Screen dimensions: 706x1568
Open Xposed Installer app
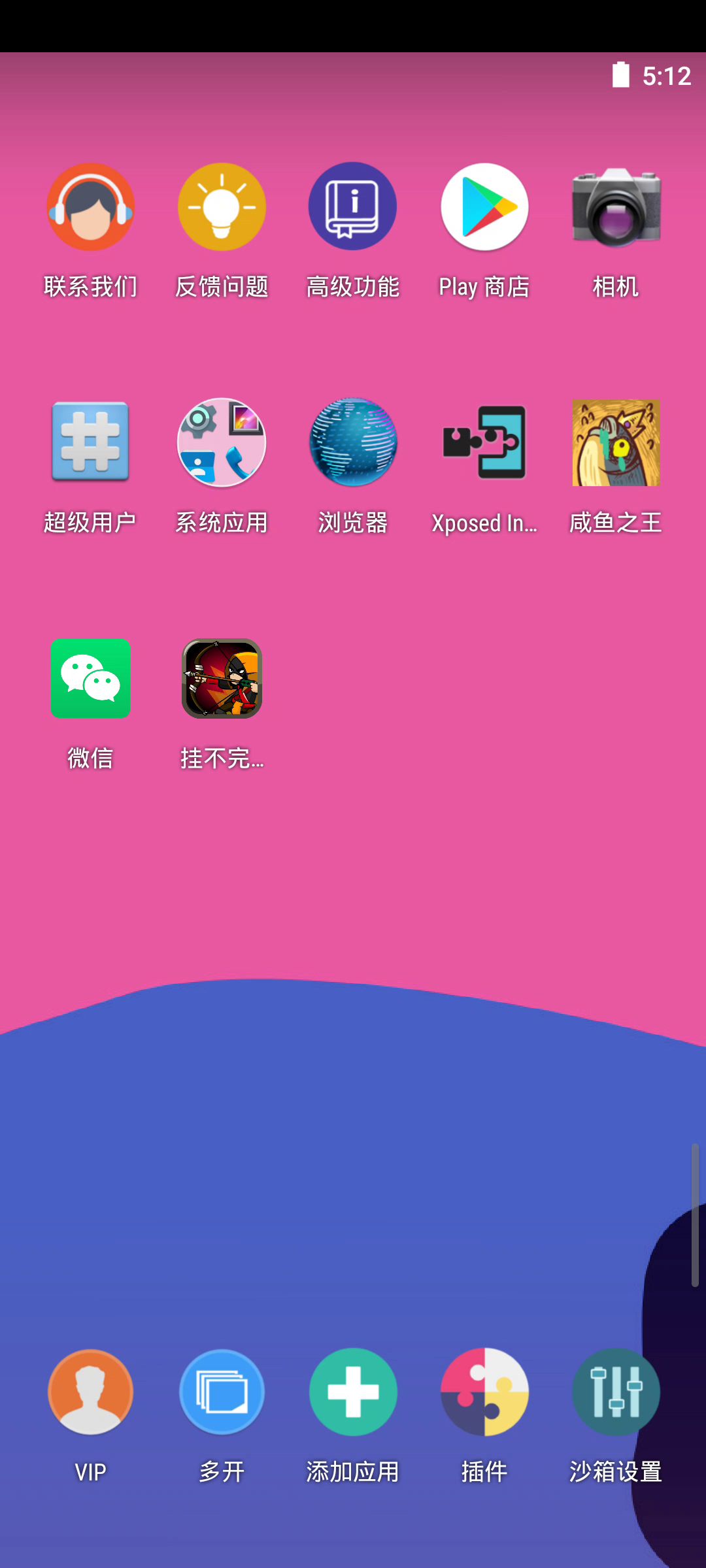click(x=484, y=442)
